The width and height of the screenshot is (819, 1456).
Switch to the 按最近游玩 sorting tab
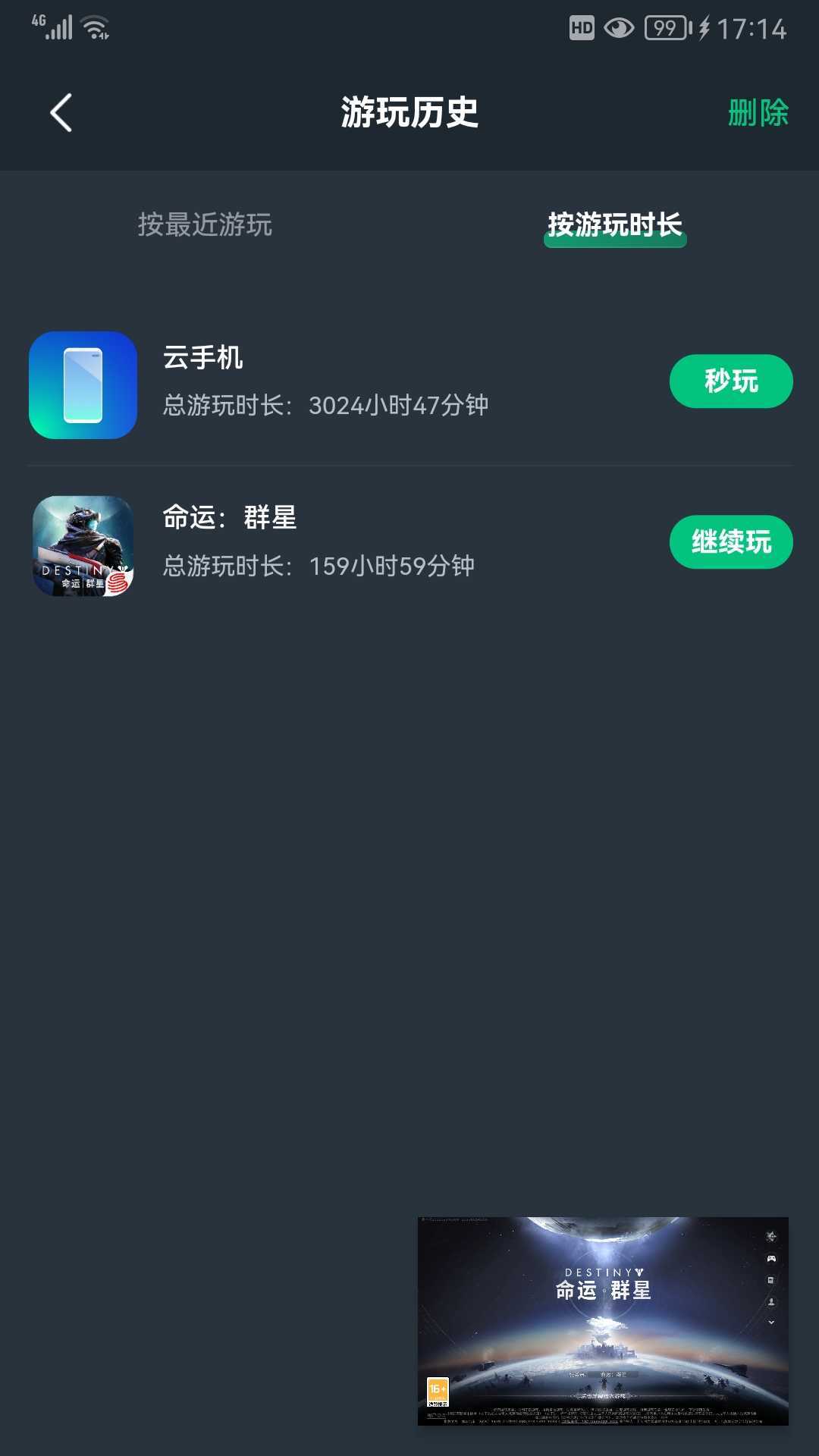coord(205,225)
